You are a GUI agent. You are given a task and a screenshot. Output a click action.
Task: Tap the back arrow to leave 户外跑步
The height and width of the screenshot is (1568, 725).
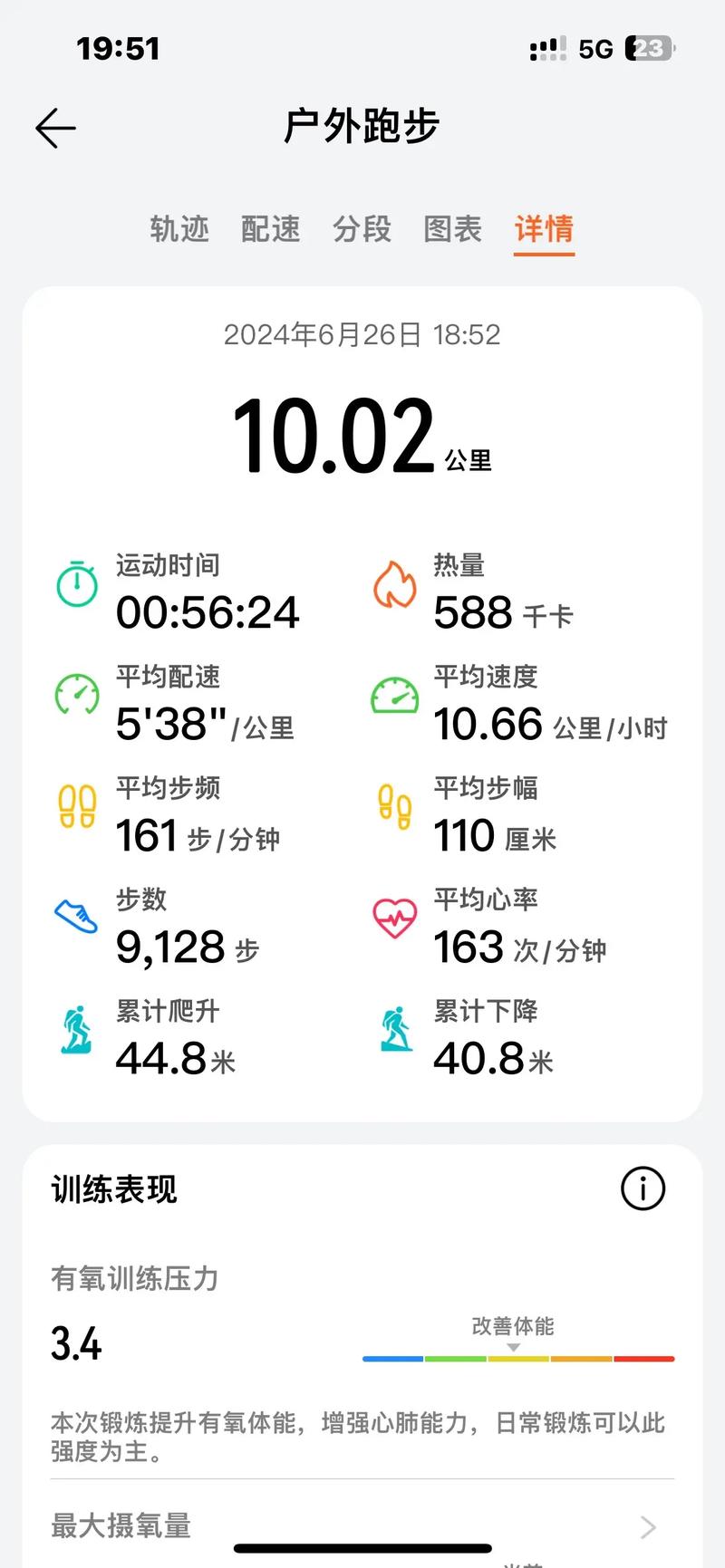click(x=55, y=128)
